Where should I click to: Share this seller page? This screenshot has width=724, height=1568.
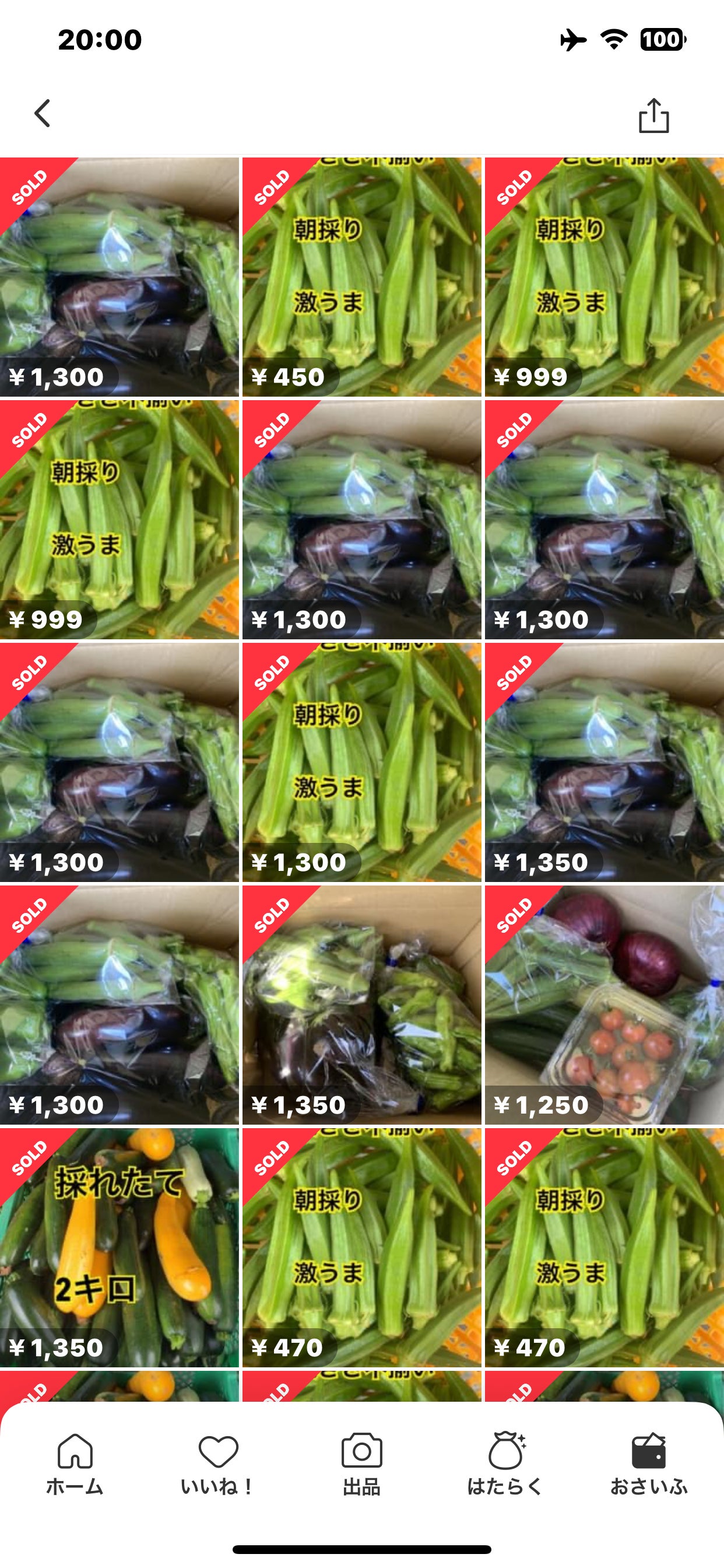[653, 115]
